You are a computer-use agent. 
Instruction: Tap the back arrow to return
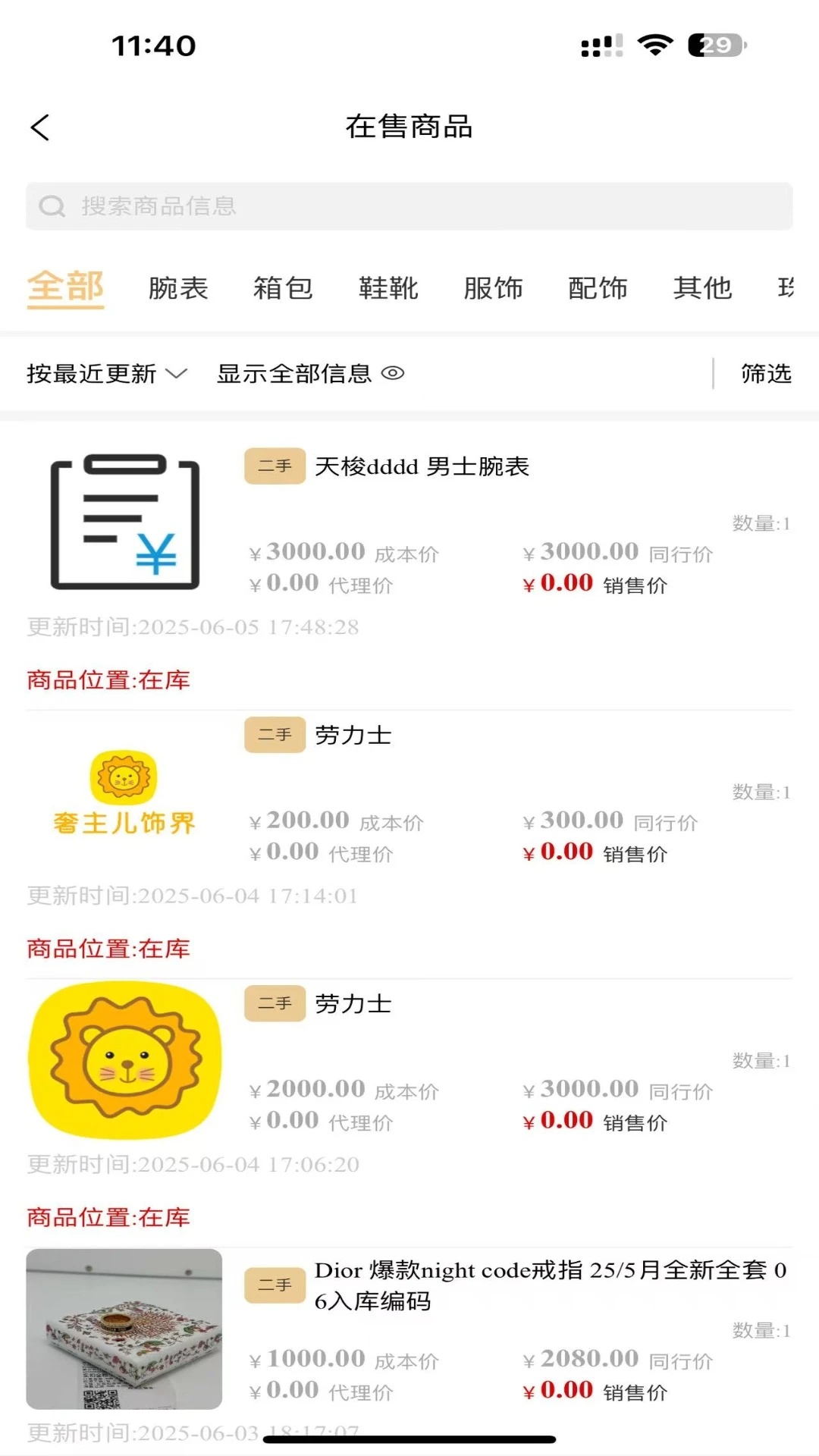pos(39,127)
